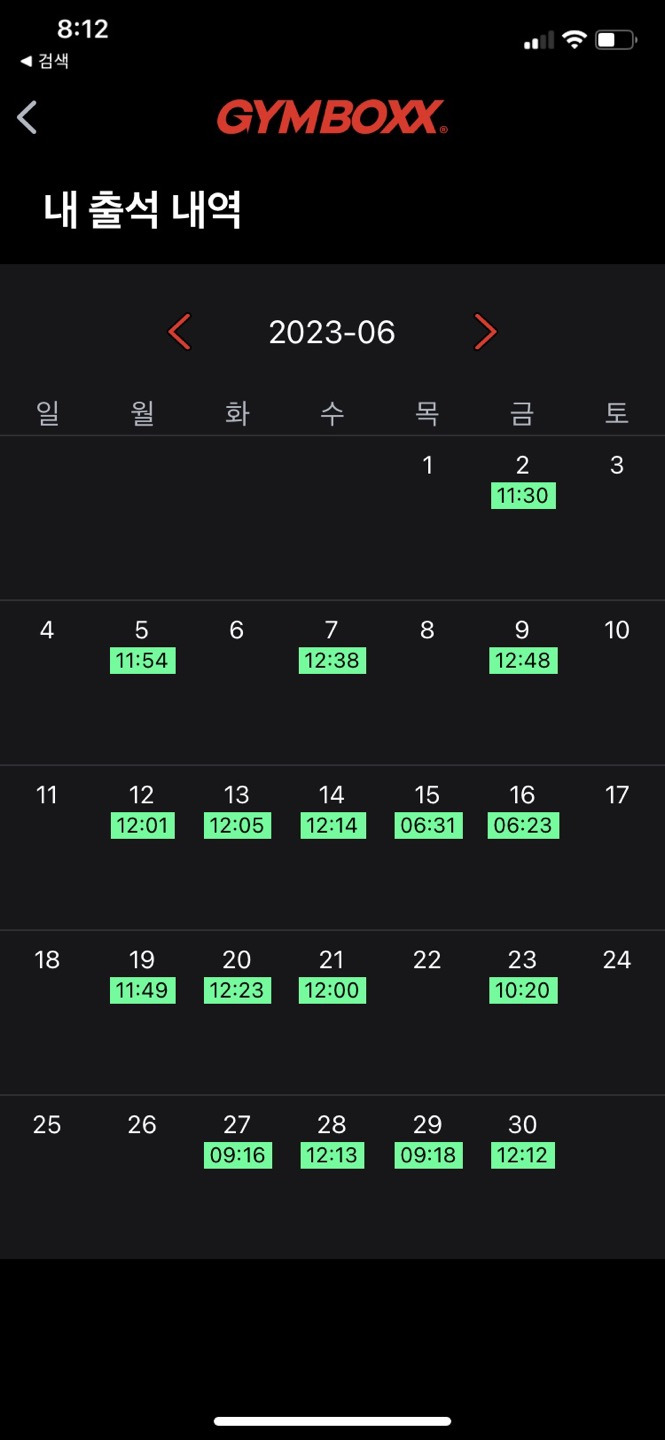The height and width of the screenshot is (1440, 665).
Task: Return to search via the 검색 breadcrumb
Action: coord(44,61)
